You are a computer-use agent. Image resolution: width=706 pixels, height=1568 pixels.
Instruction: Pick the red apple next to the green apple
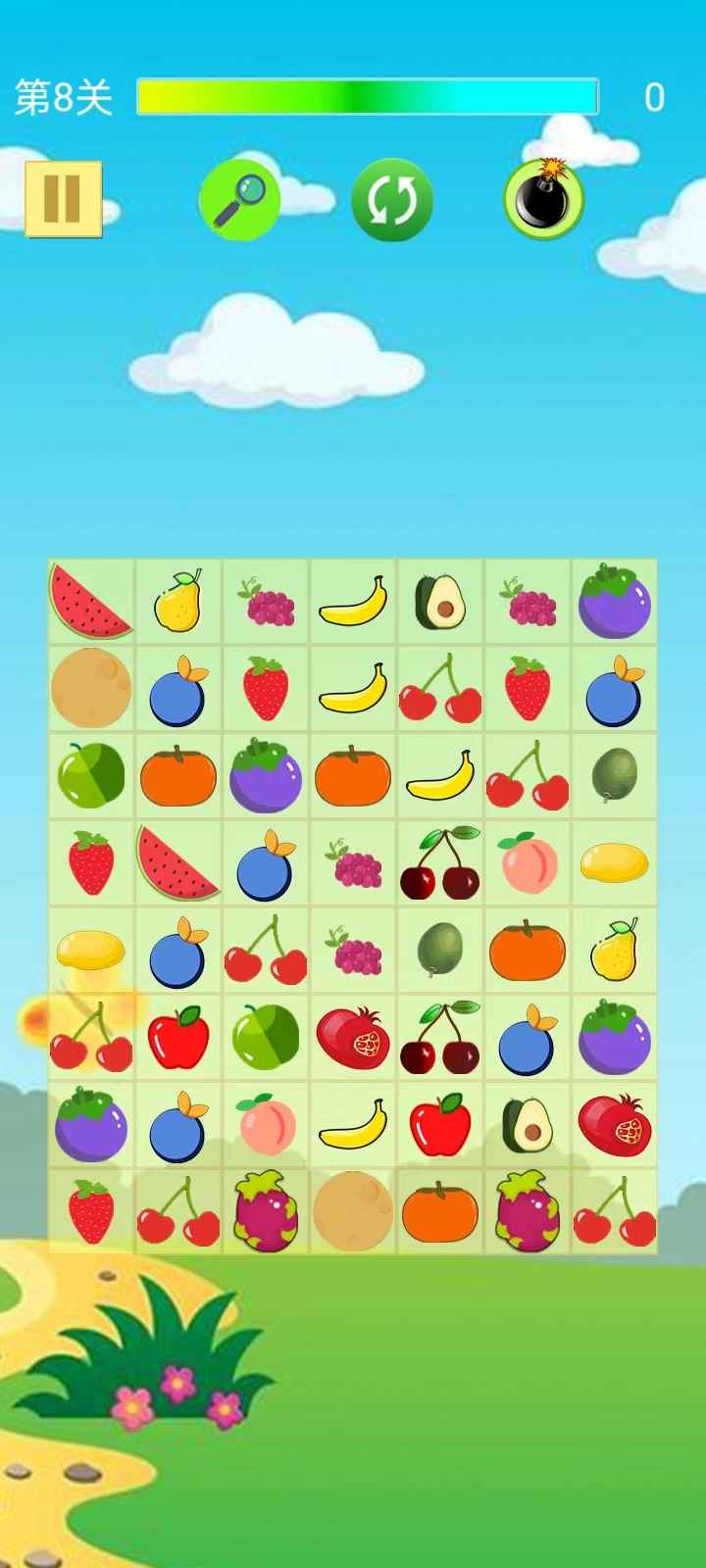(178, 1038)
